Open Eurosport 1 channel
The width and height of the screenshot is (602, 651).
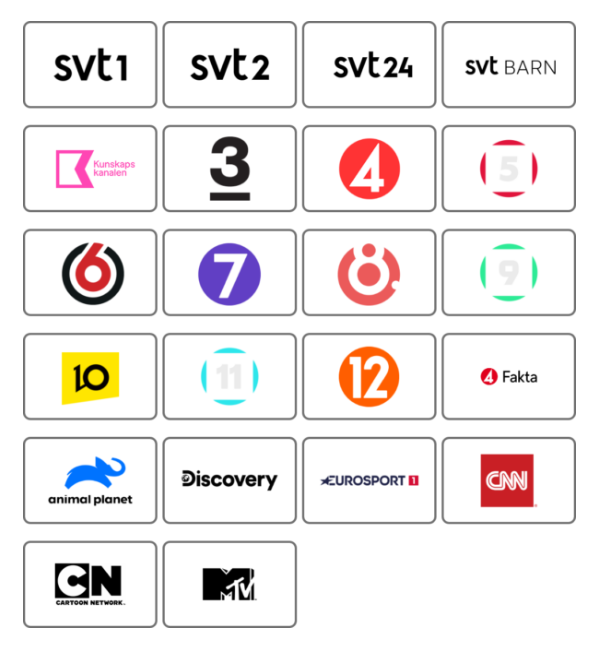(369, 481)
